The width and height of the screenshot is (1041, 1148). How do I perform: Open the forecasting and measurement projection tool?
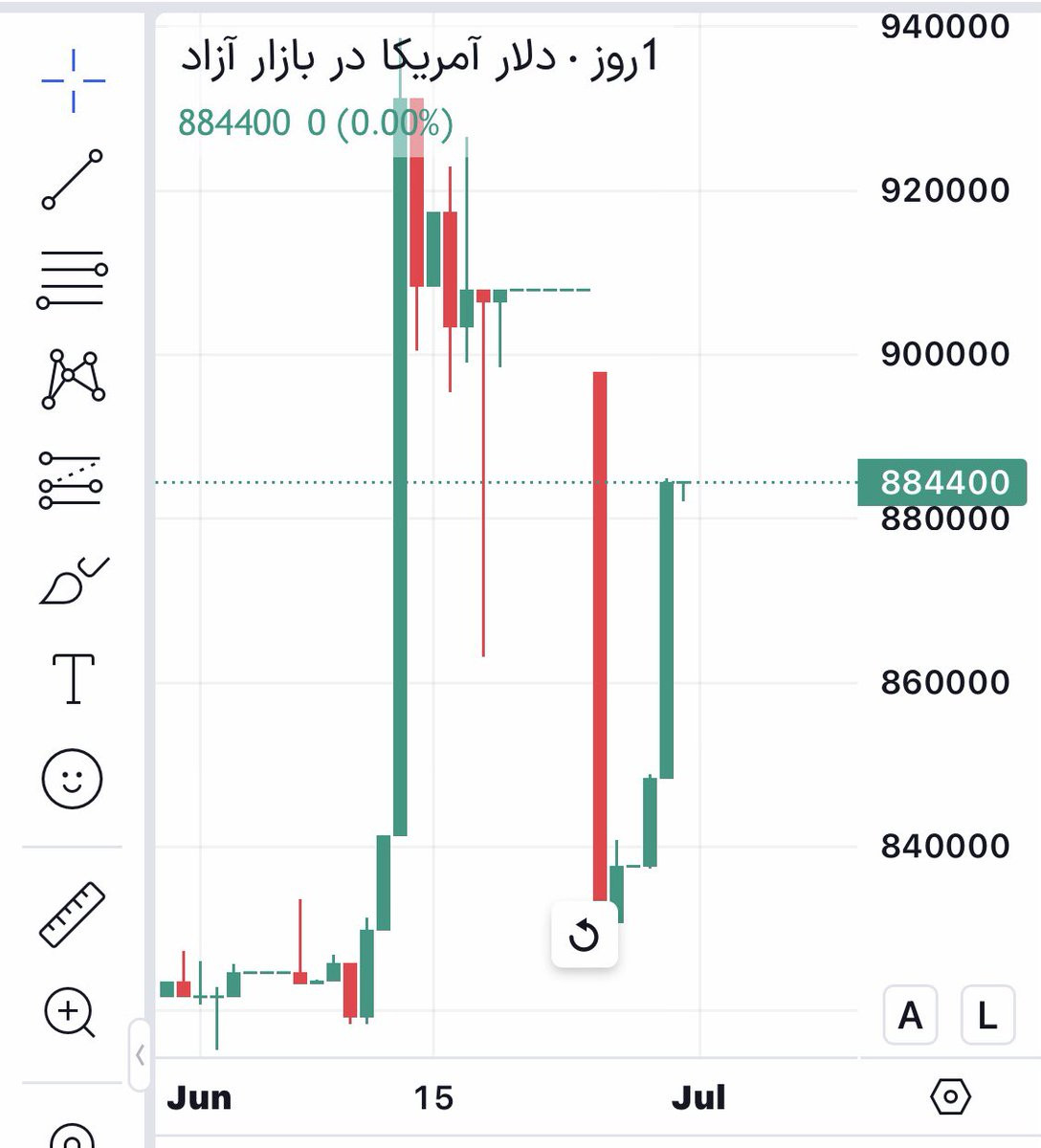(x=71, y=480)
